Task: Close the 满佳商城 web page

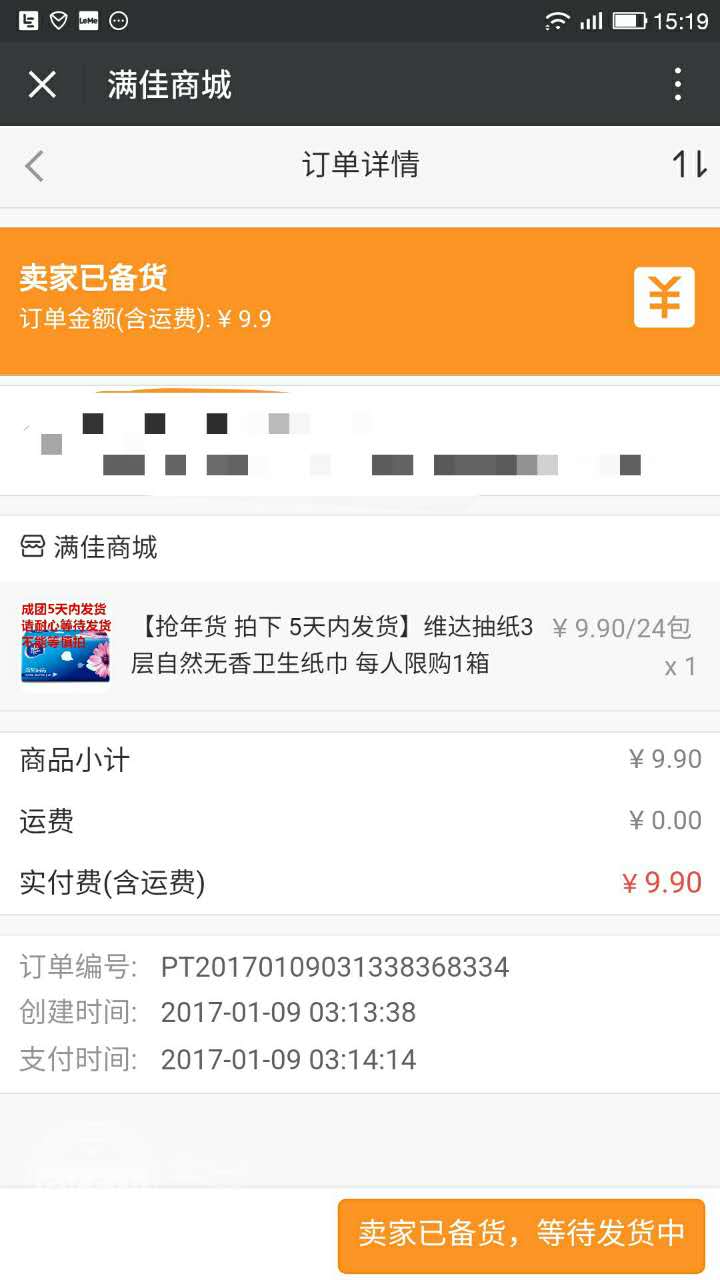Action: [42, 85]
